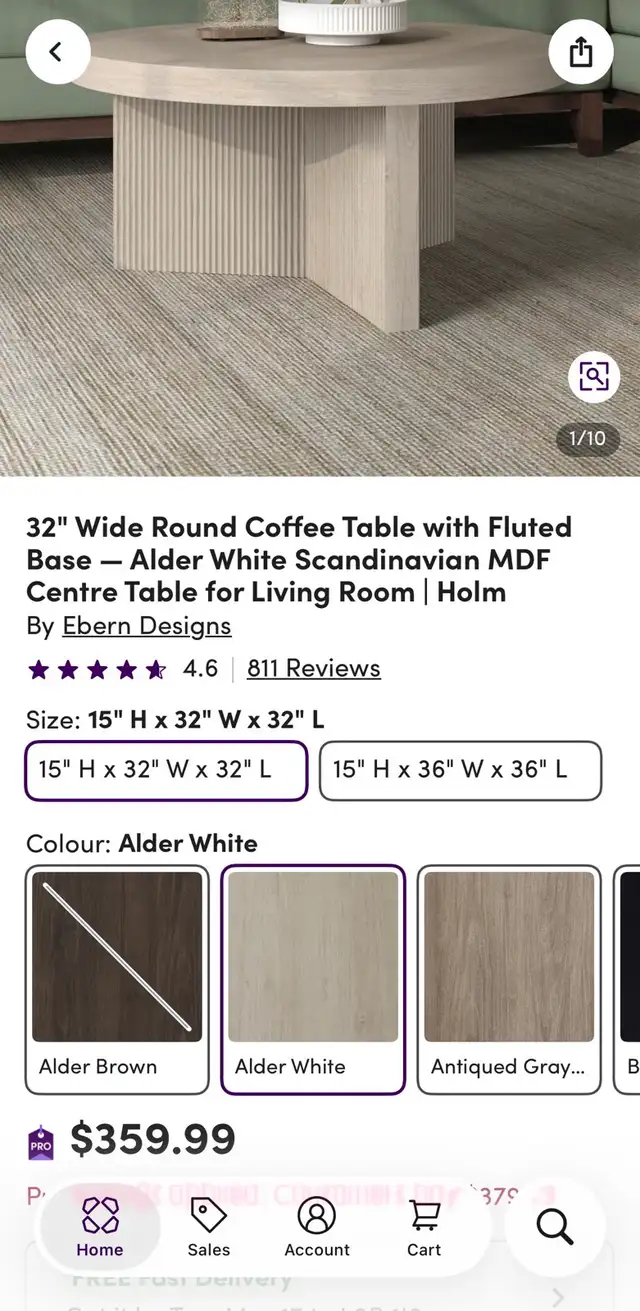Share this coffee table listing

(581, 52)
